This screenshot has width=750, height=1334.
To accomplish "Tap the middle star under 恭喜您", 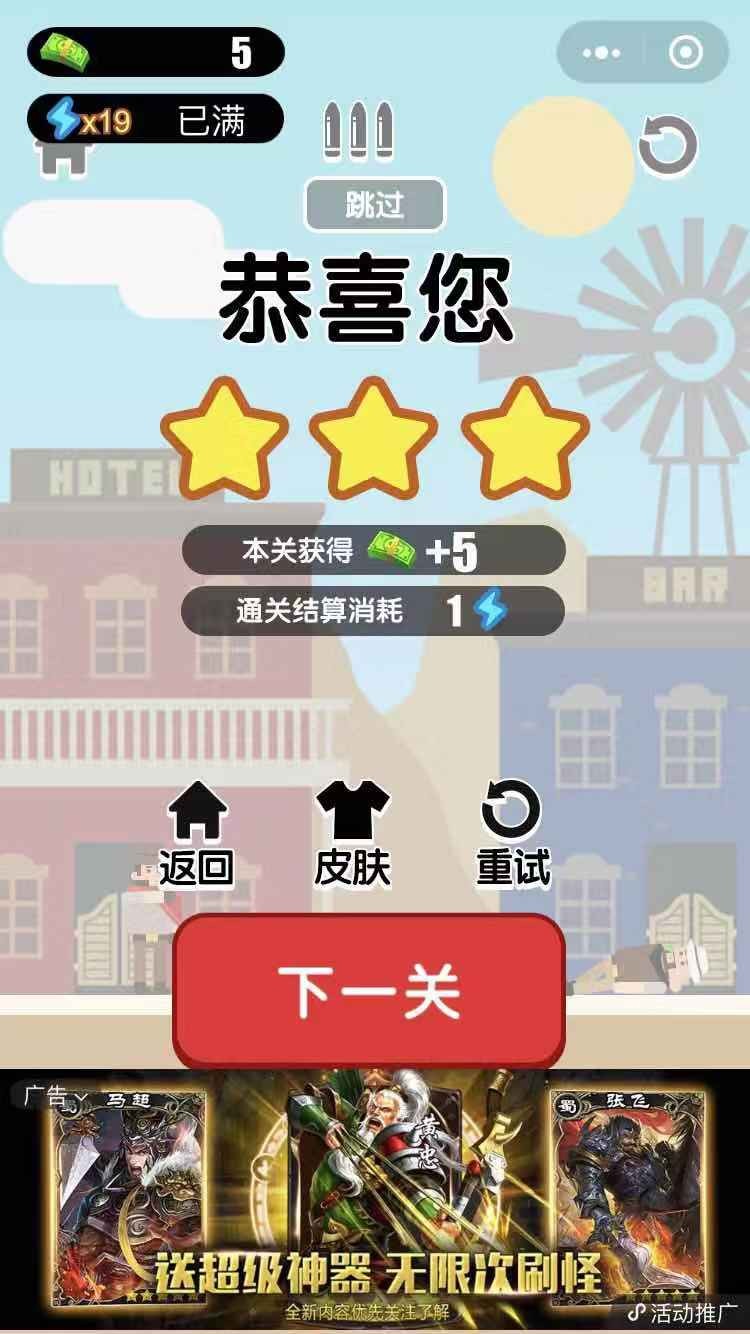I will (370, 436).
